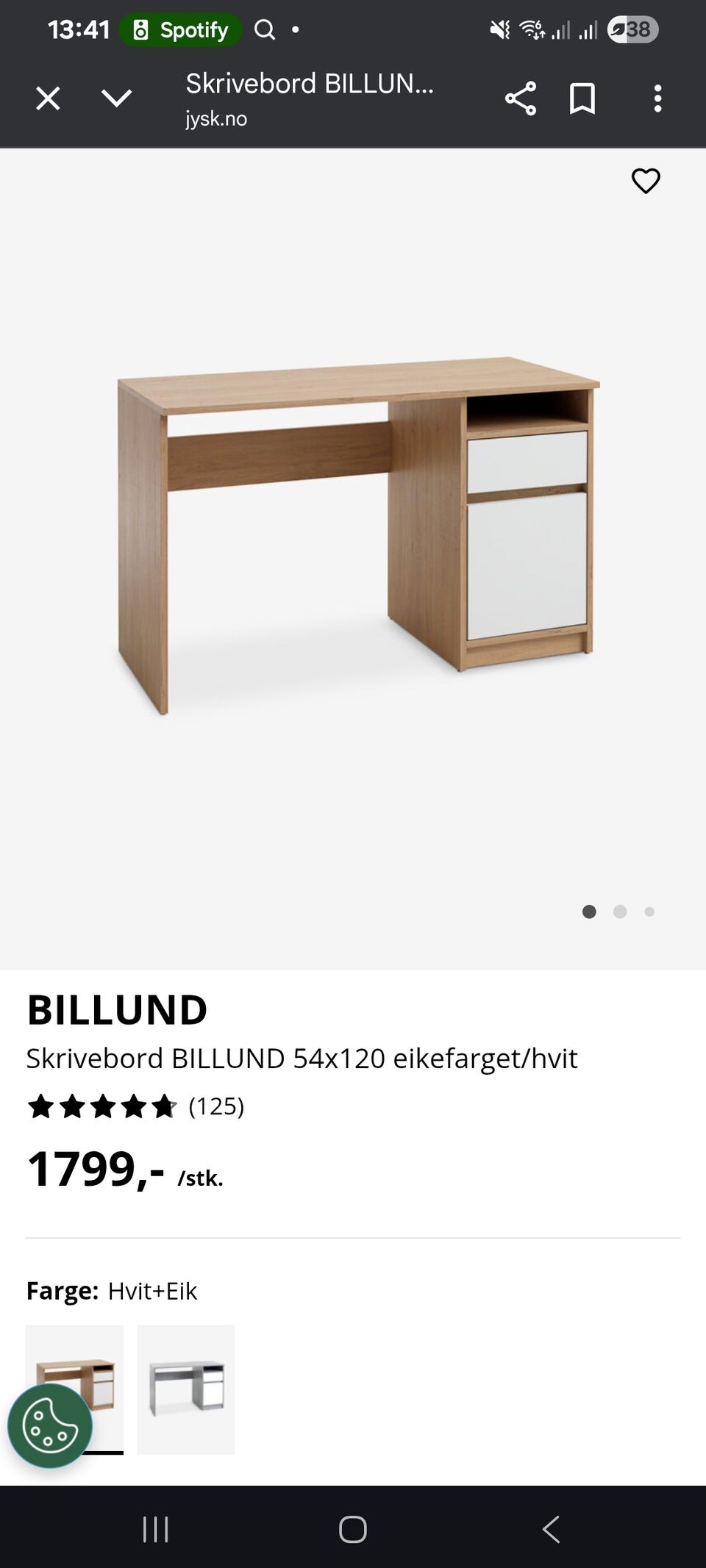Close the product page with the X
Viewport: 706px width, 1568px height.
[x=47, y=97]
